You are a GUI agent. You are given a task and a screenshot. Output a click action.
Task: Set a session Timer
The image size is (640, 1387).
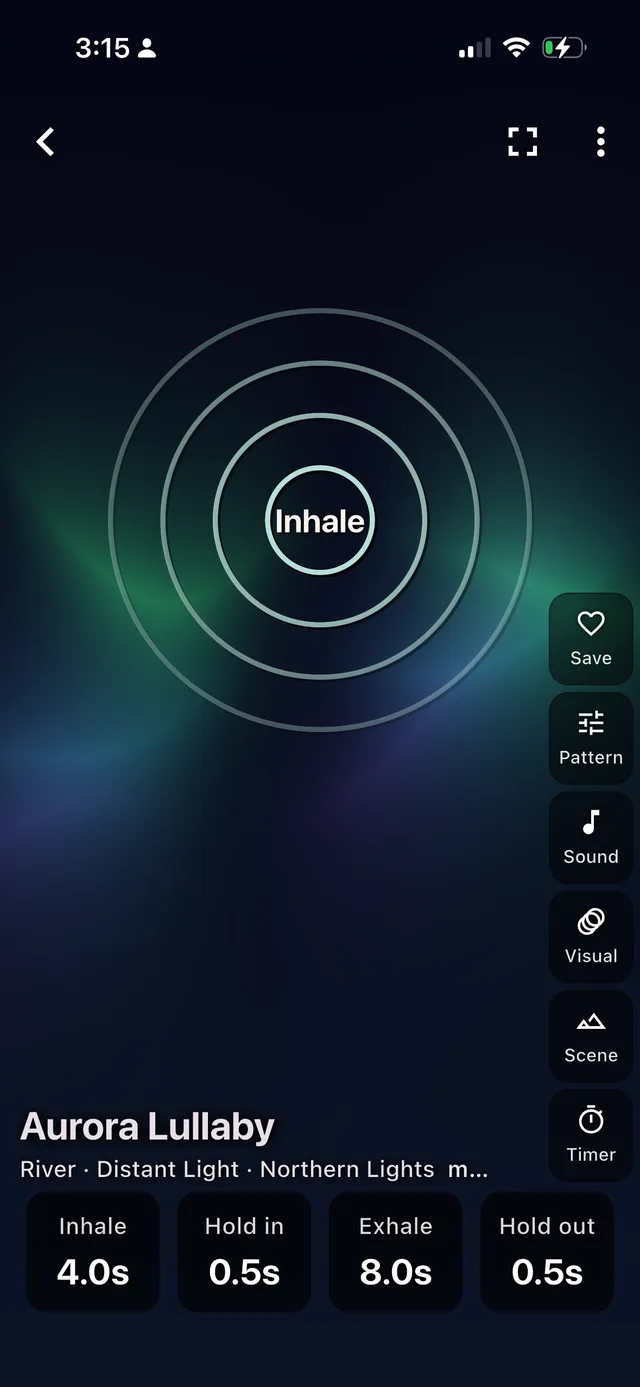[591, 1134]
